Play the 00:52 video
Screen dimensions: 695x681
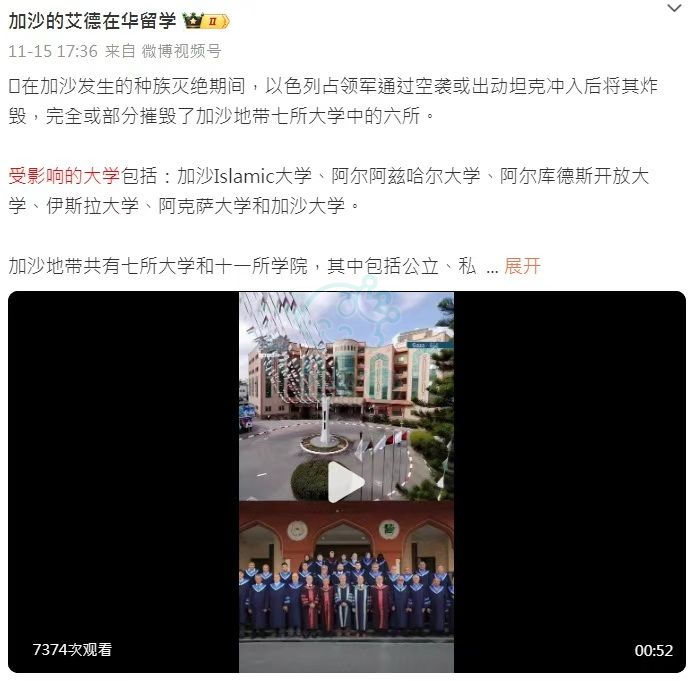346,482
